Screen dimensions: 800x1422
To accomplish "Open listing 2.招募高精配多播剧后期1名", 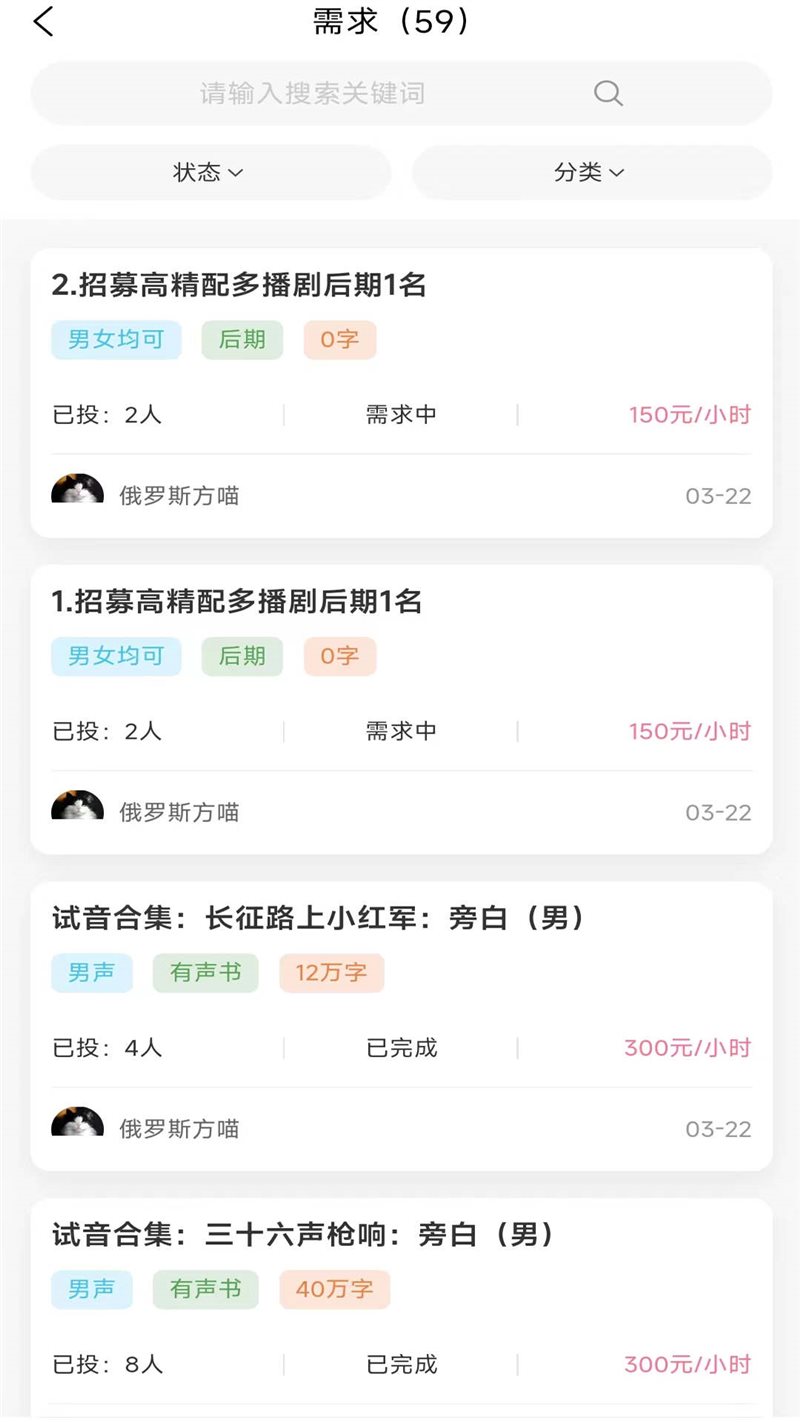I will click(238, 286).
